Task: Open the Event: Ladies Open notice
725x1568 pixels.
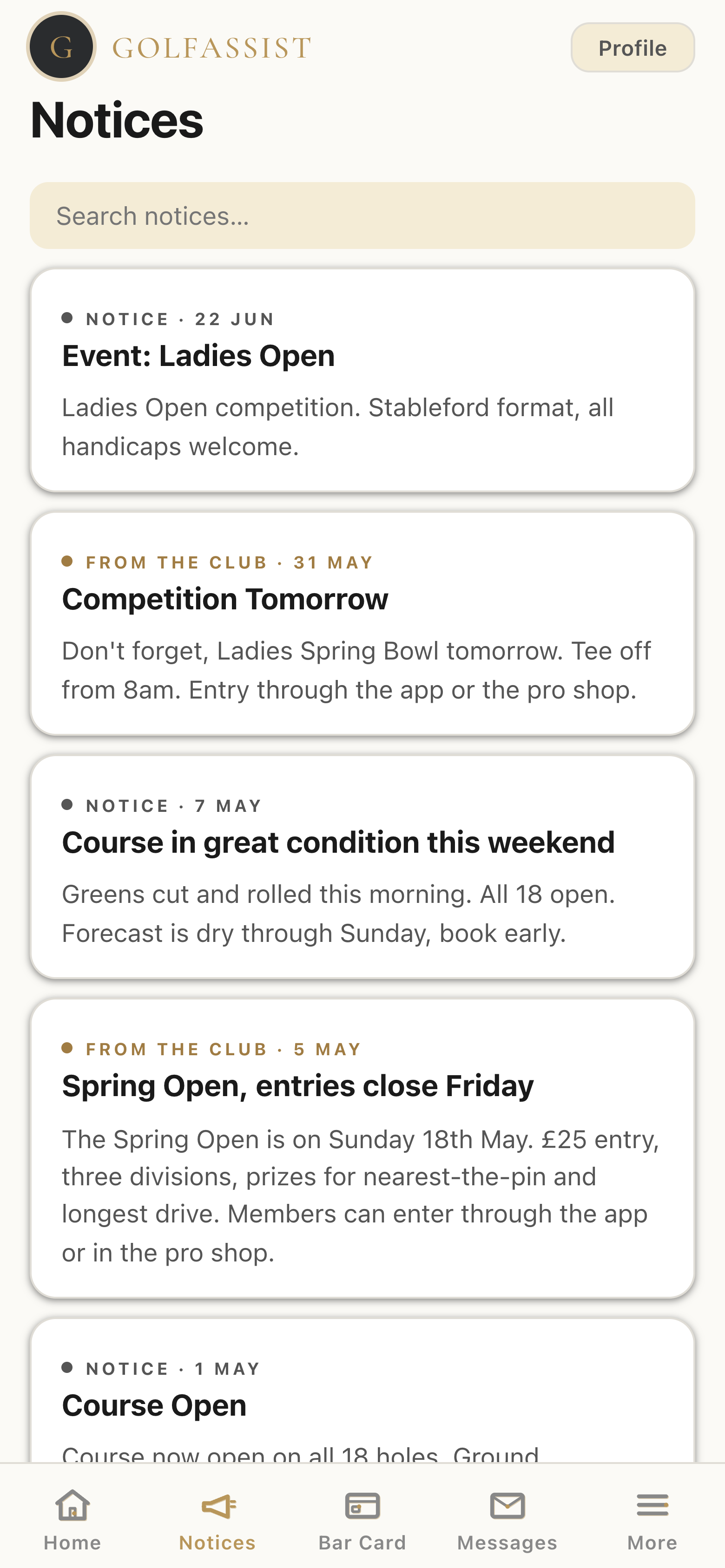Action: [x=362, y=380]
